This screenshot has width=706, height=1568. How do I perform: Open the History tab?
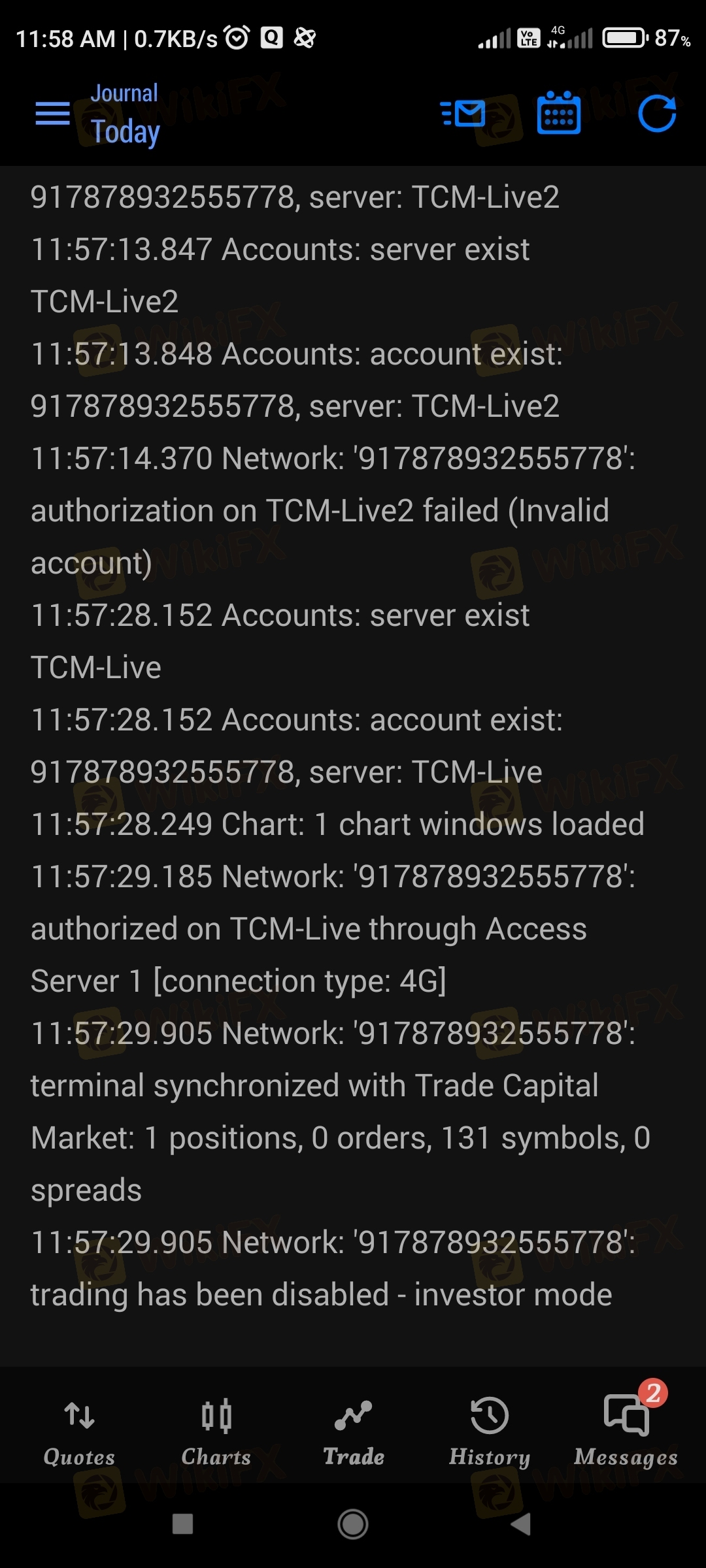pos(489,1431)
